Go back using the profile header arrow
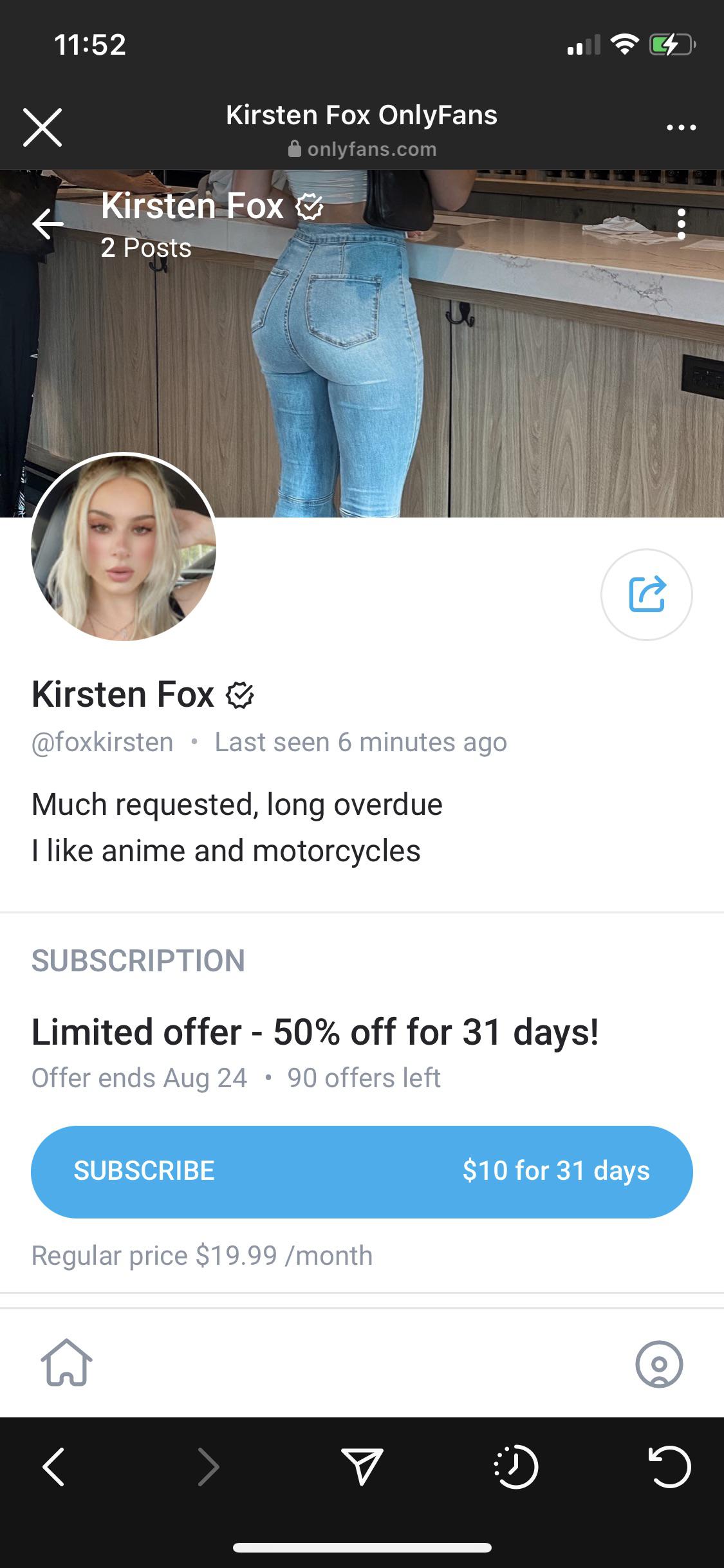 click(48, 224)
